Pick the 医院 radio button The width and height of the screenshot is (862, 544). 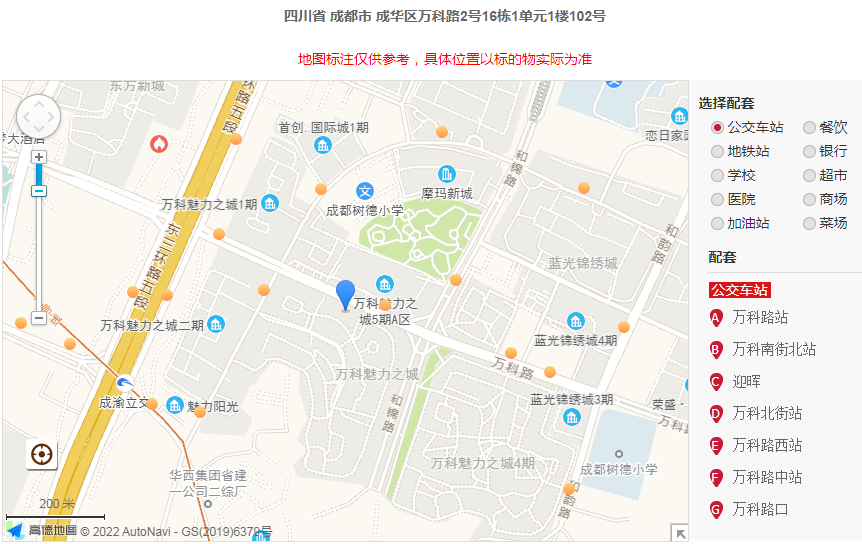[x=717, y=200]
